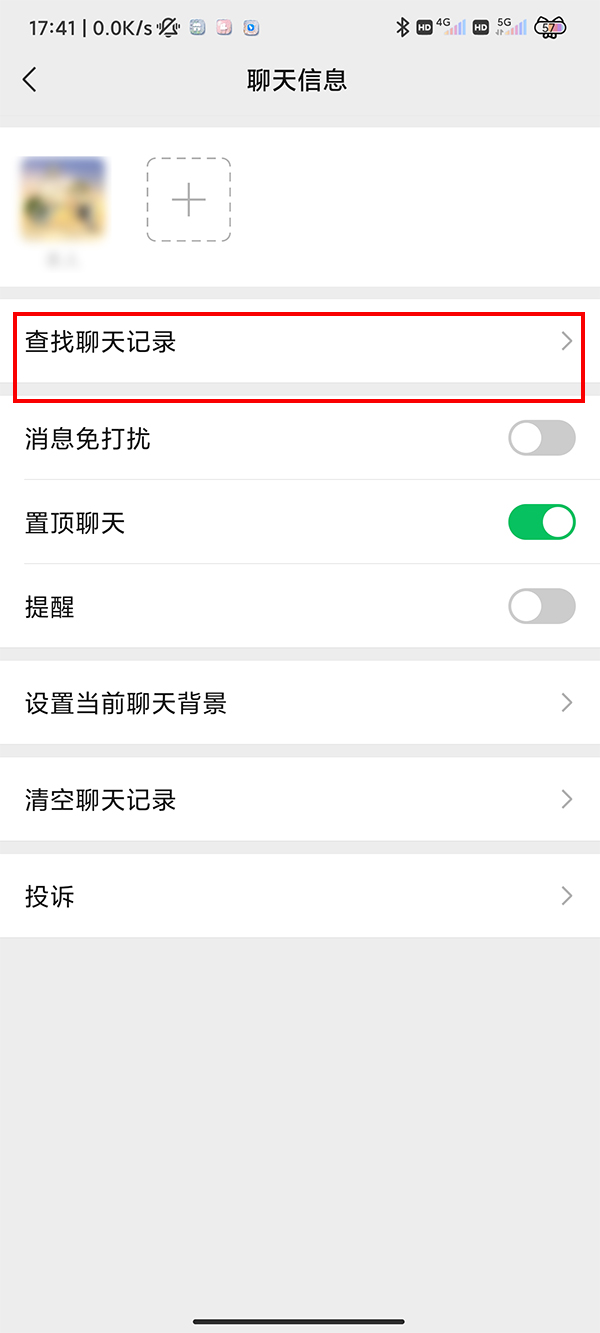
Task: Turn off 置顶聊天 switch
Action: 541,523
